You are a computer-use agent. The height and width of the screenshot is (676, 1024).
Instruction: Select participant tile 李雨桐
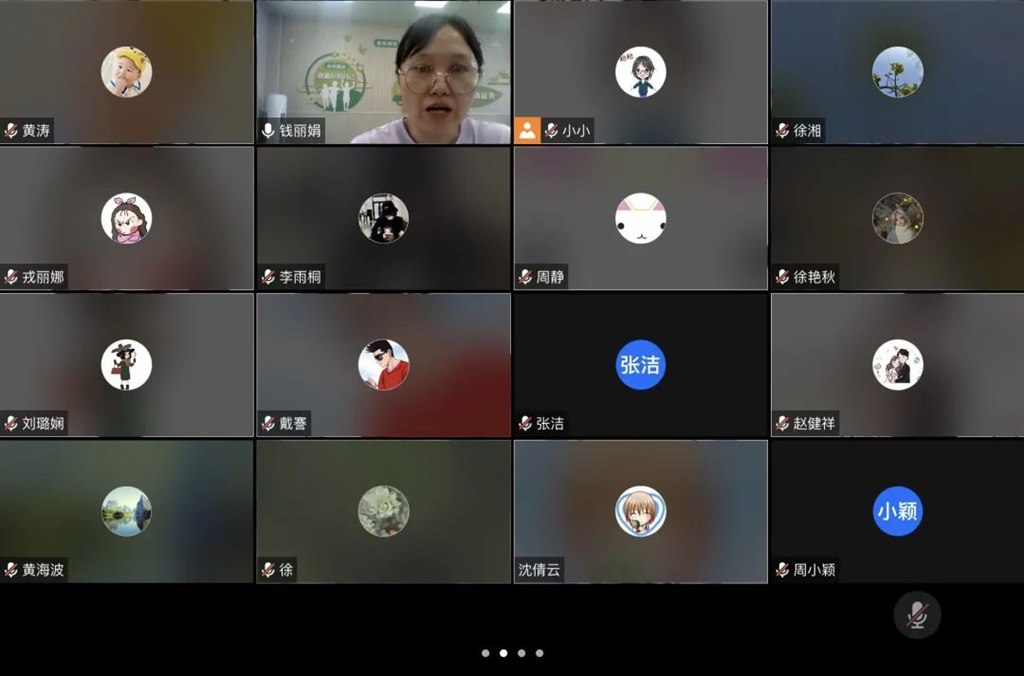(x=383, y=218)
